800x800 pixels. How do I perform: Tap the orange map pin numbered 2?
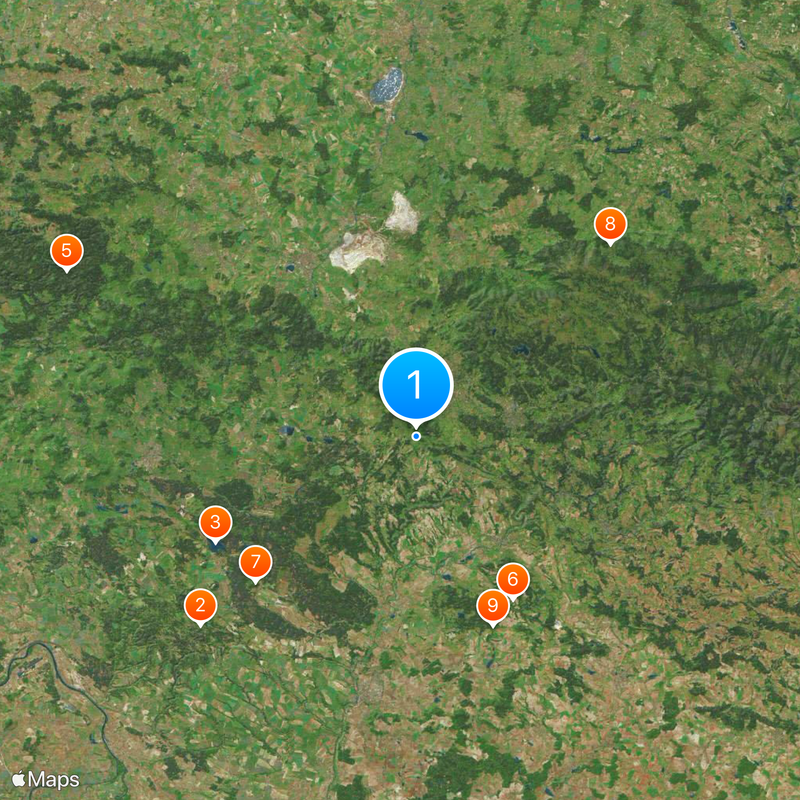[x=200, y=604]
